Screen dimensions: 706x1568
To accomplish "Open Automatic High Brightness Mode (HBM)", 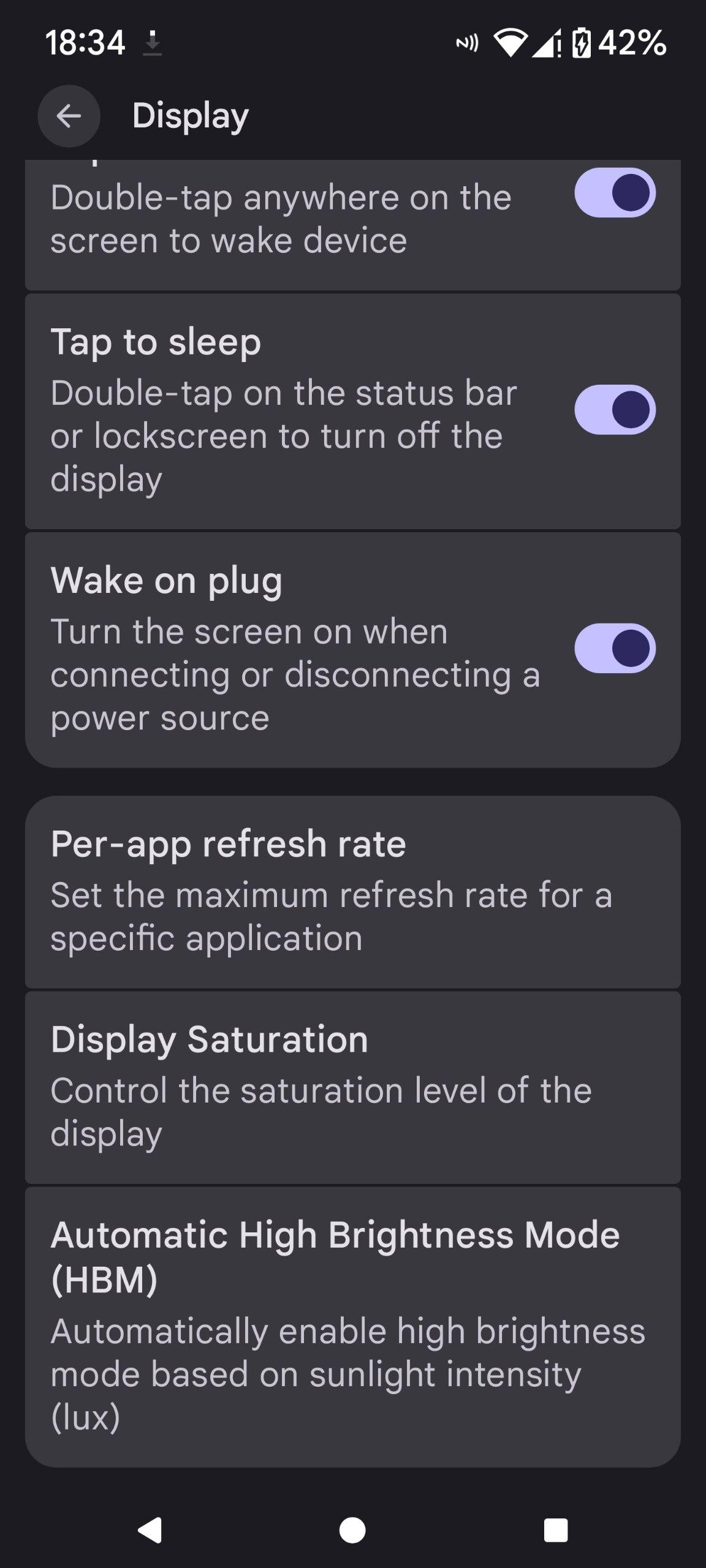I will [352, 1325].
